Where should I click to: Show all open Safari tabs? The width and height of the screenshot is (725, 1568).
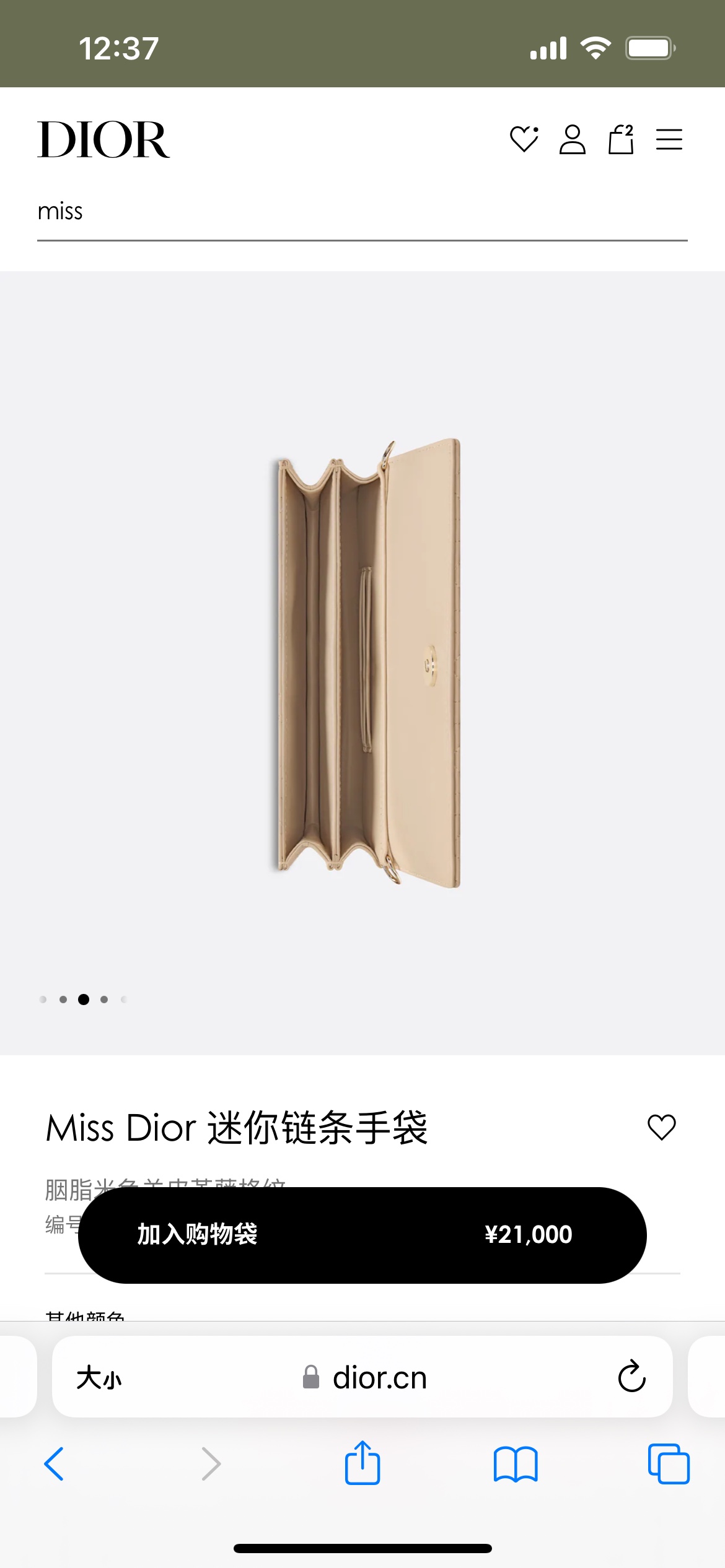[668, 1464]
